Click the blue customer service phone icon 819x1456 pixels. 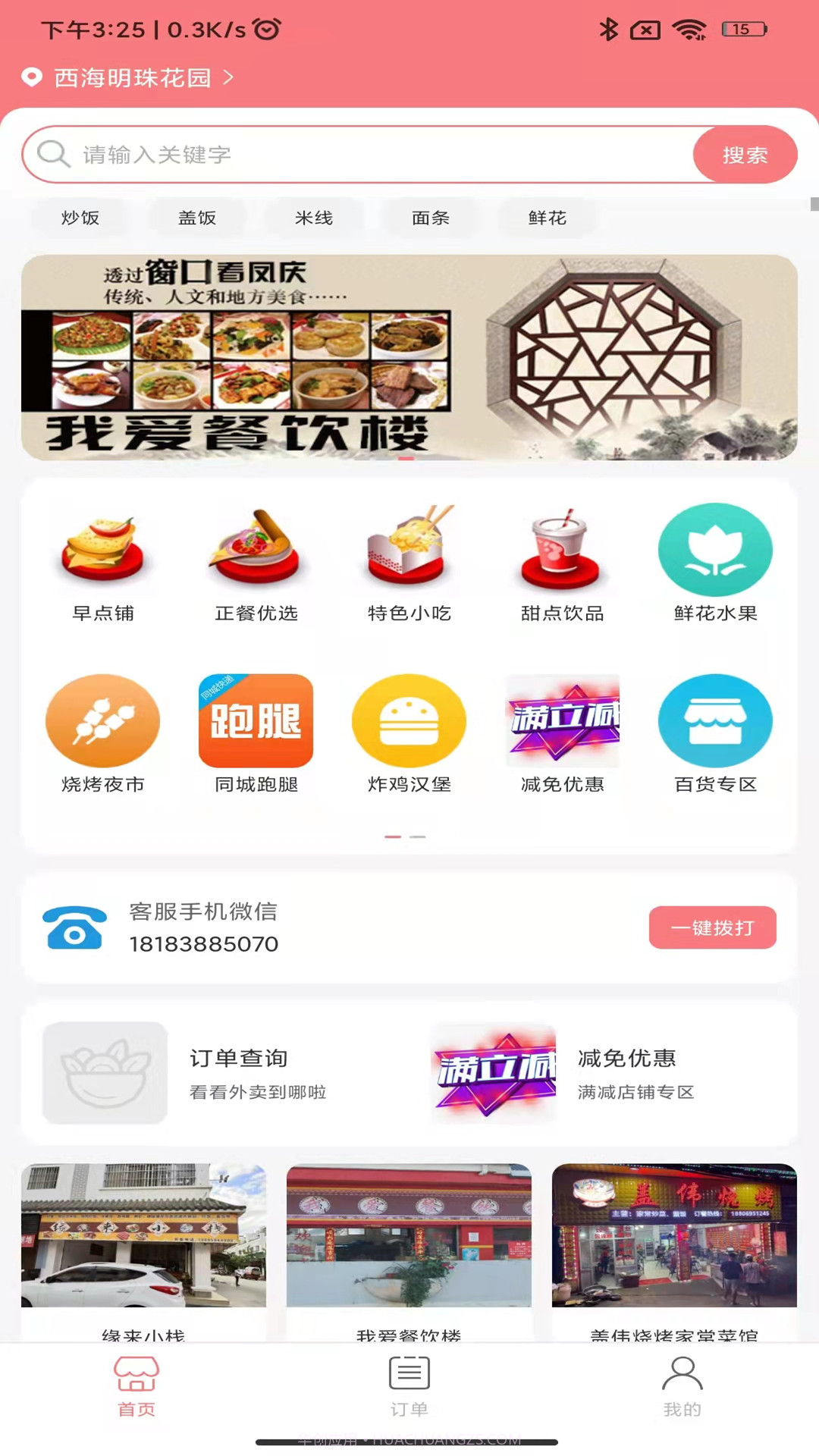coord(73,927)
